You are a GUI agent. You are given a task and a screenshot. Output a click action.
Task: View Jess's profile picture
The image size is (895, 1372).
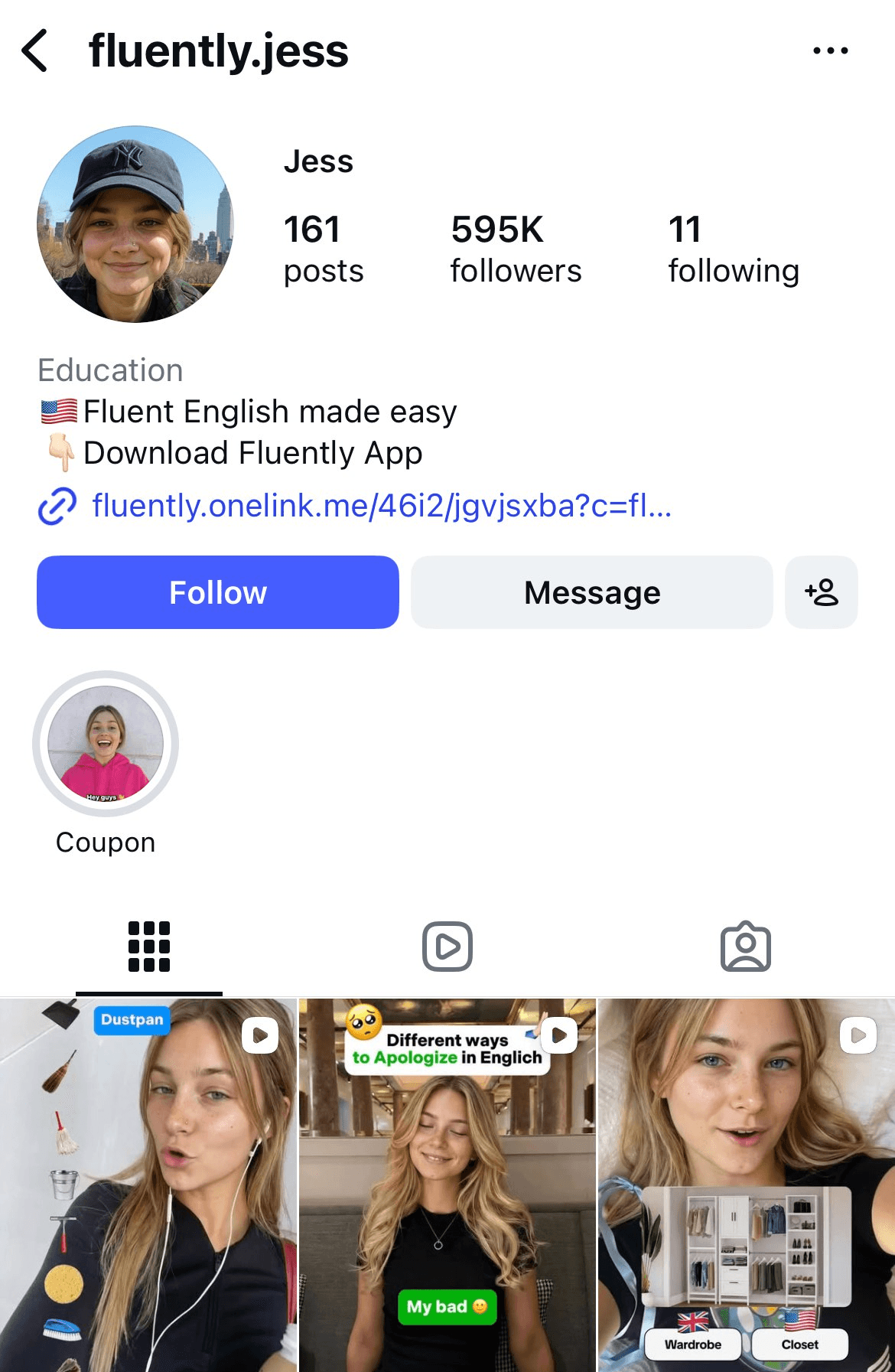135,224
